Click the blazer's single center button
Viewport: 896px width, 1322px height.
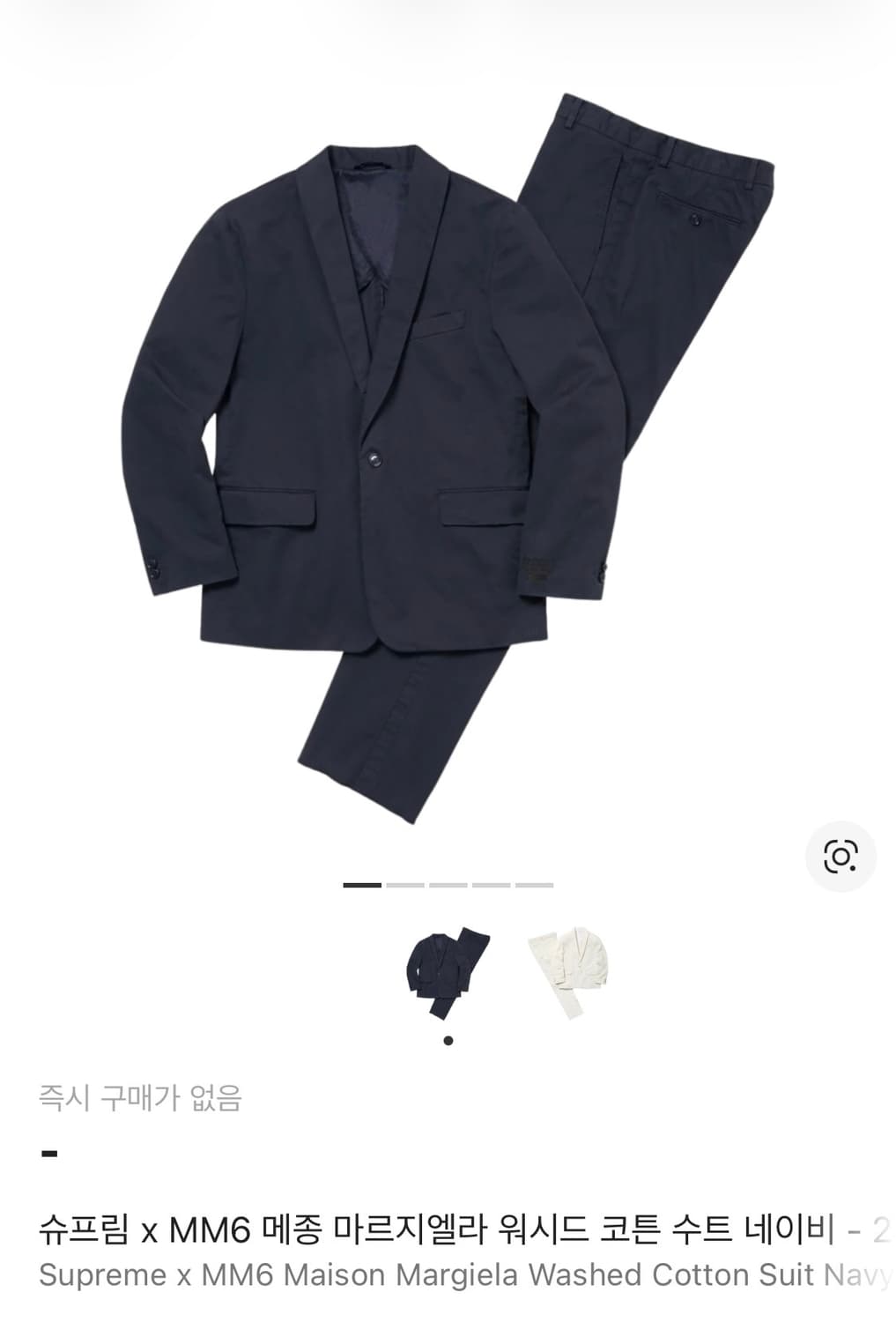tap(377, 458)
